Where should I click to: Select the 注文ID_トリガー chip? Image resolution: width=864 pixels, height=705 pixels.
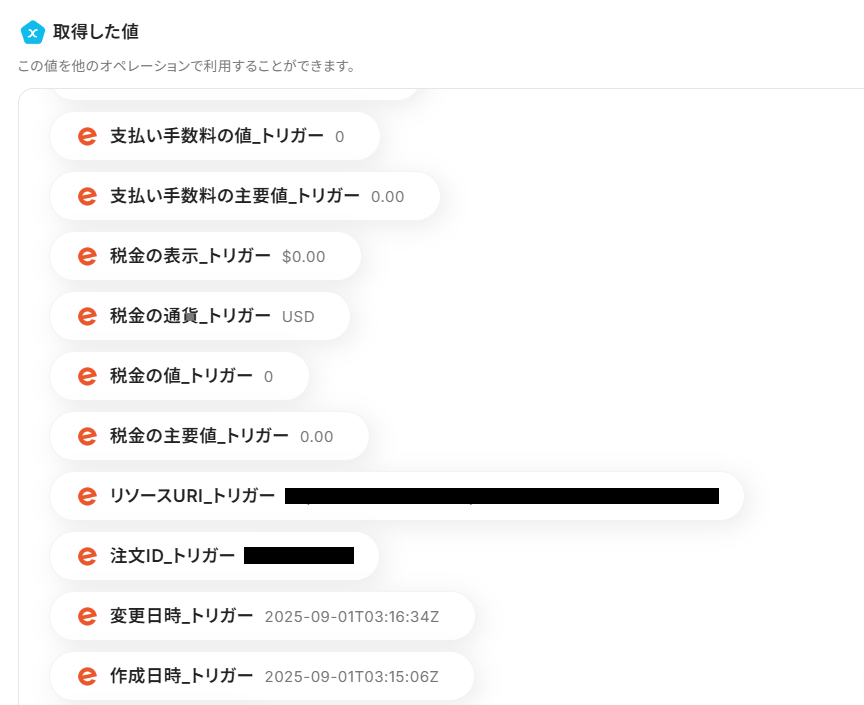point(214,556)
